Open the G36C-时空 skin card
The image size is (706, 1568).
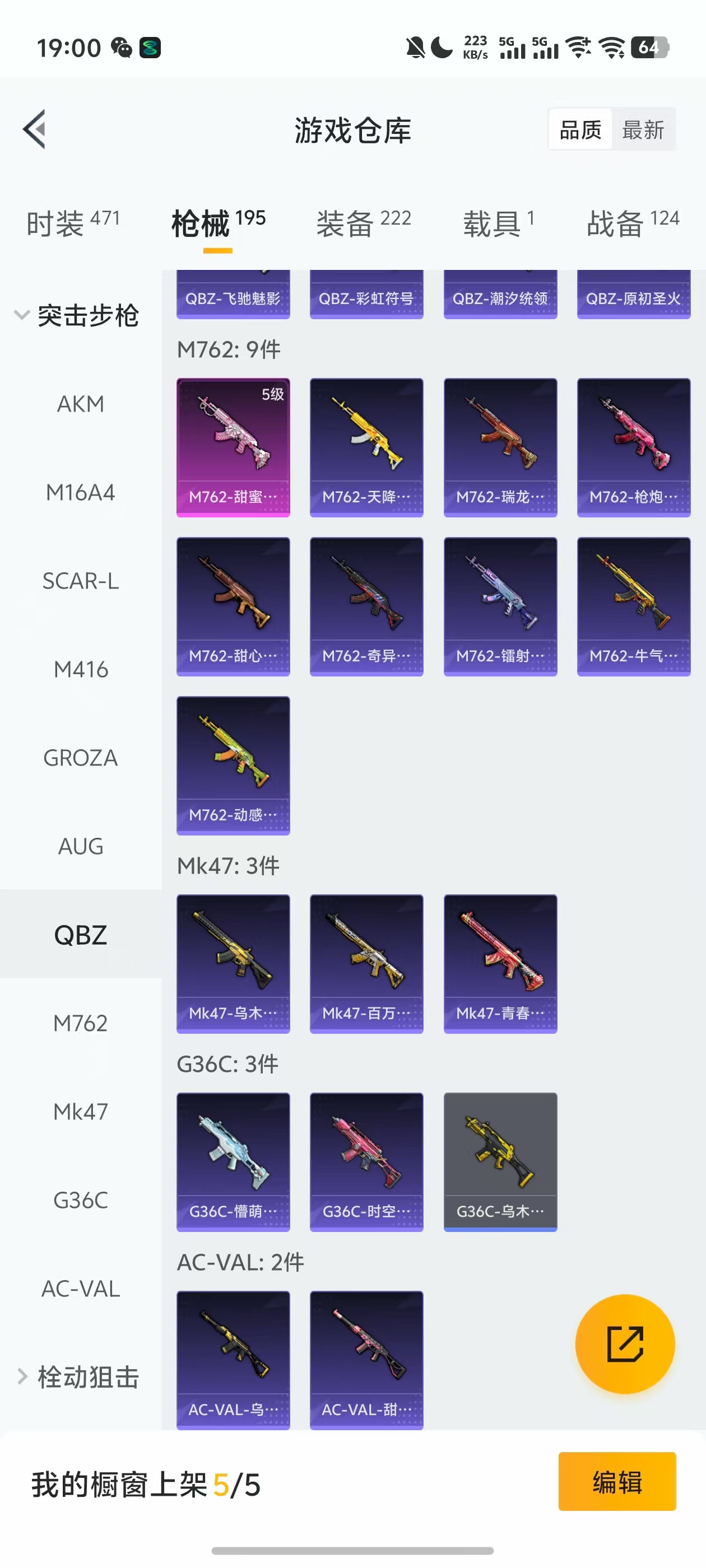coord(366,1162)
